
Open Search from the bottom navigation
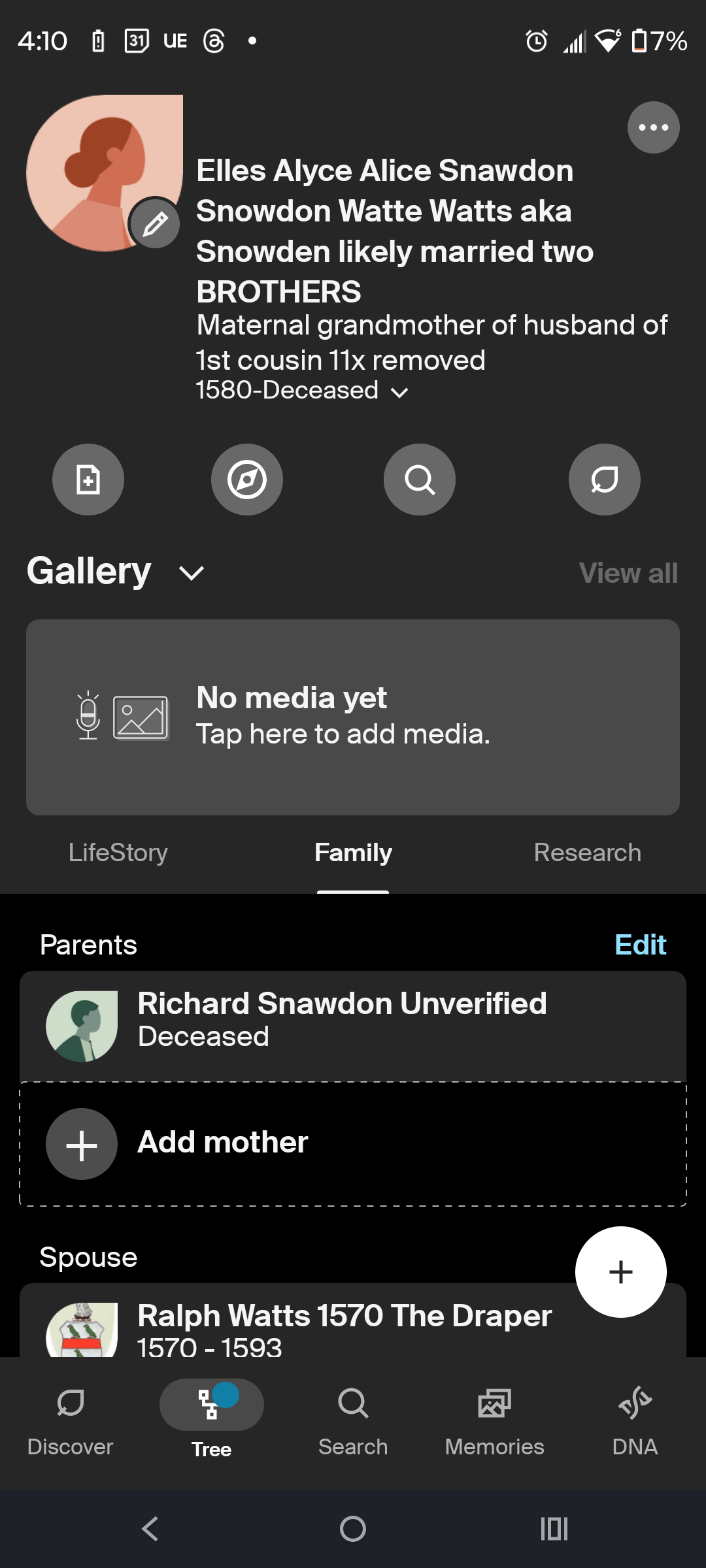pyautogui.click(x=353, y=1424)
